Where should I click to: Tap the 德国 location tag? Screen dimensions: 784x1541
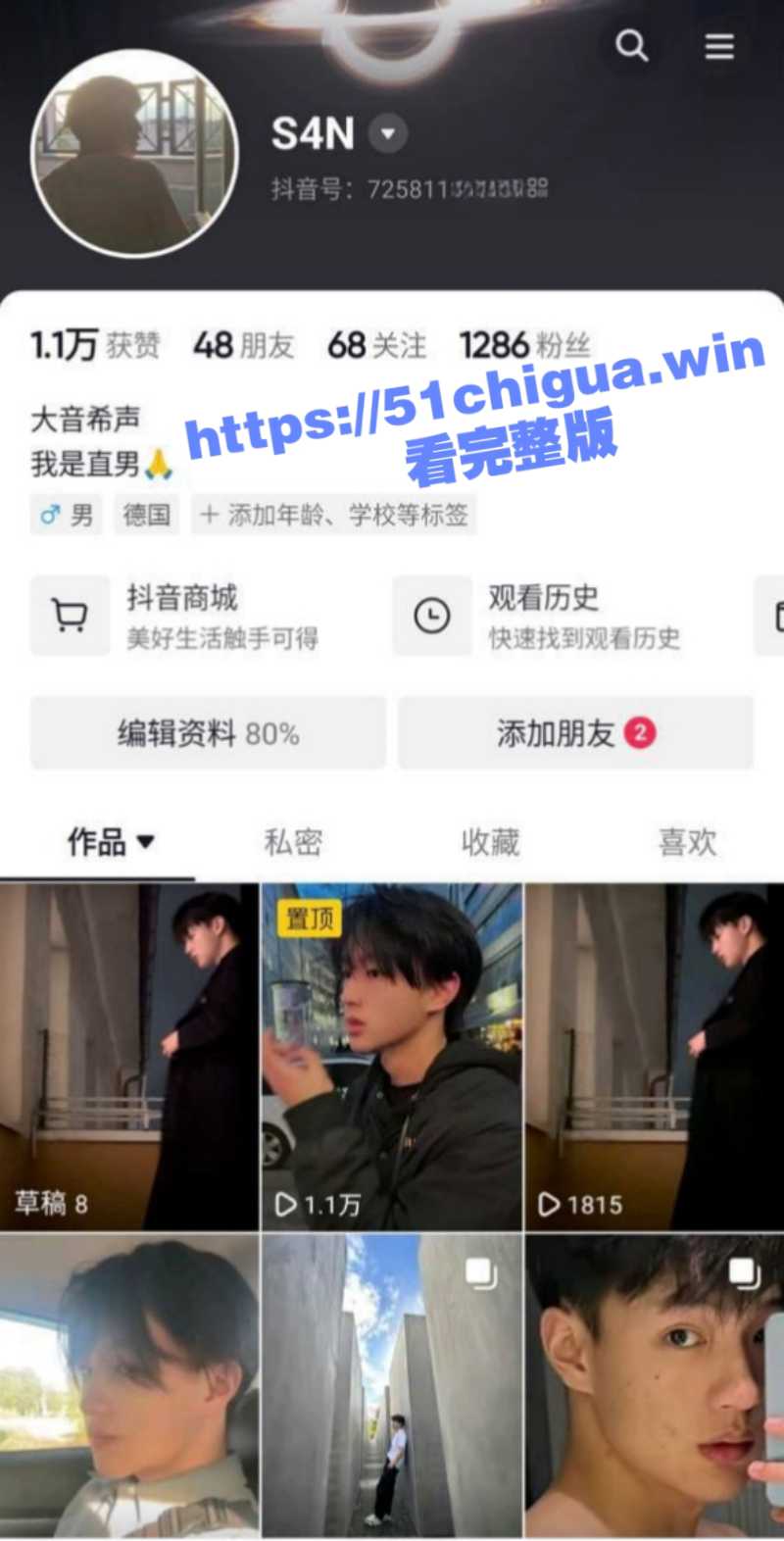pyautogui.click(x=147, y=515)
